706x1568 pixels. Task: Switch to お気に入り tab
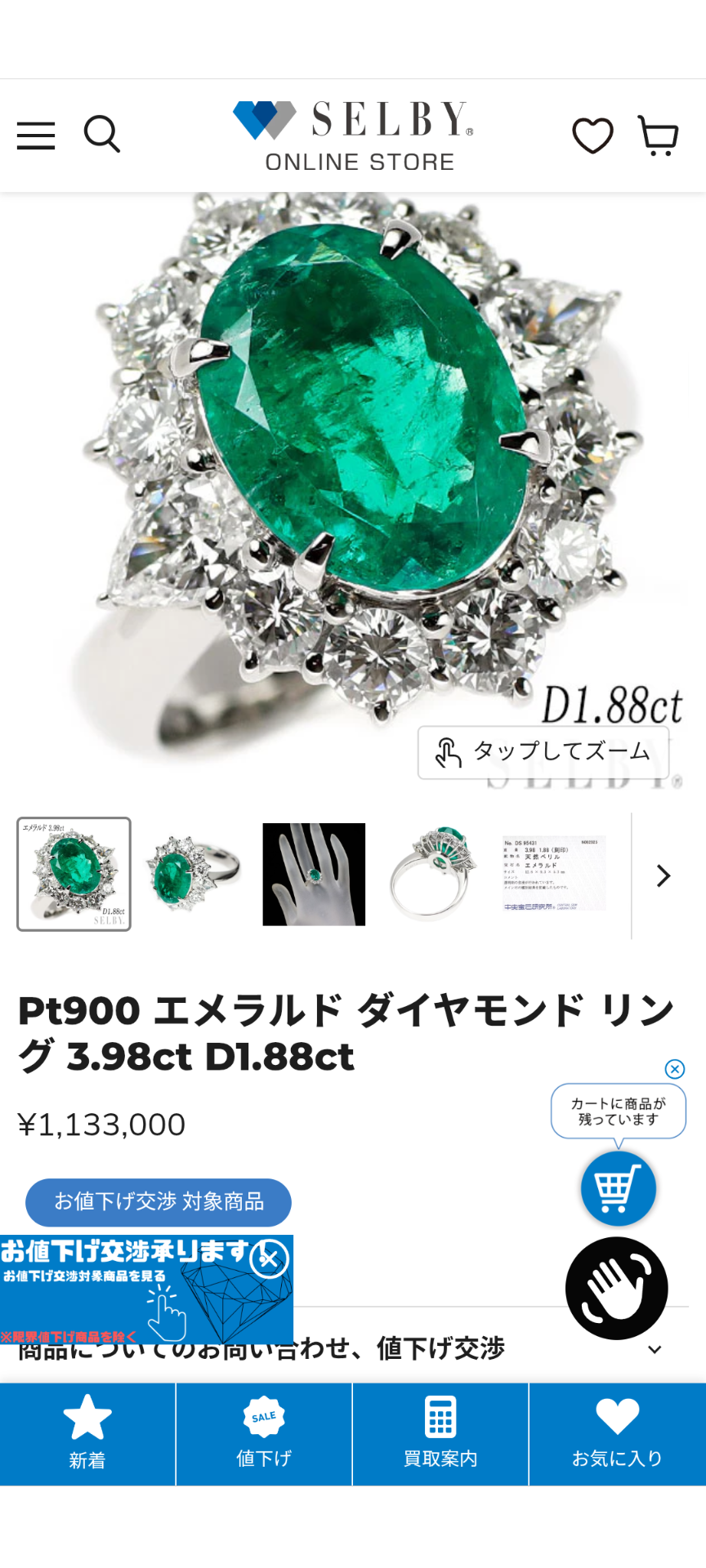click(x=617, y=1434)
